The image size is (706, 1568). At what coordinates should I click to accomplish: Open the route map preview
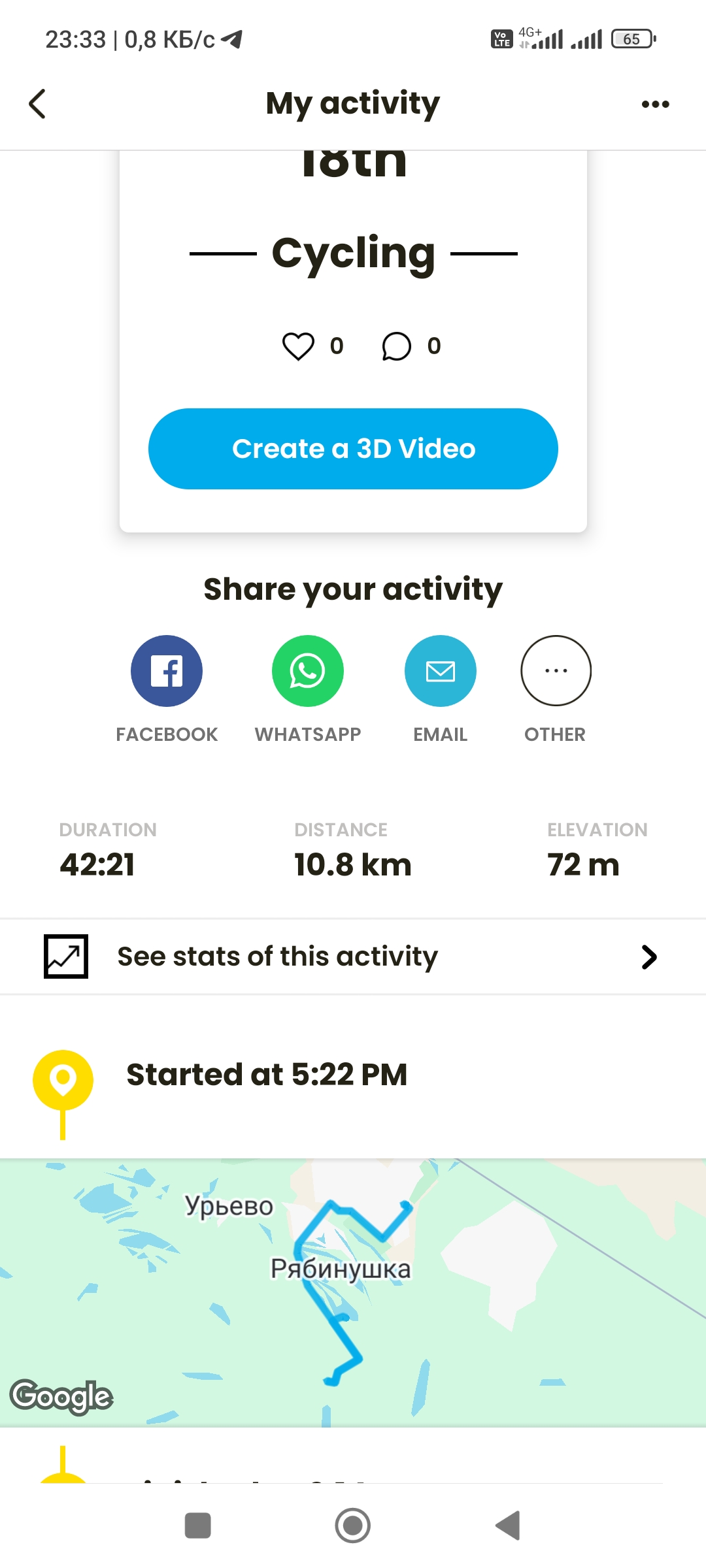point(353,1292)
